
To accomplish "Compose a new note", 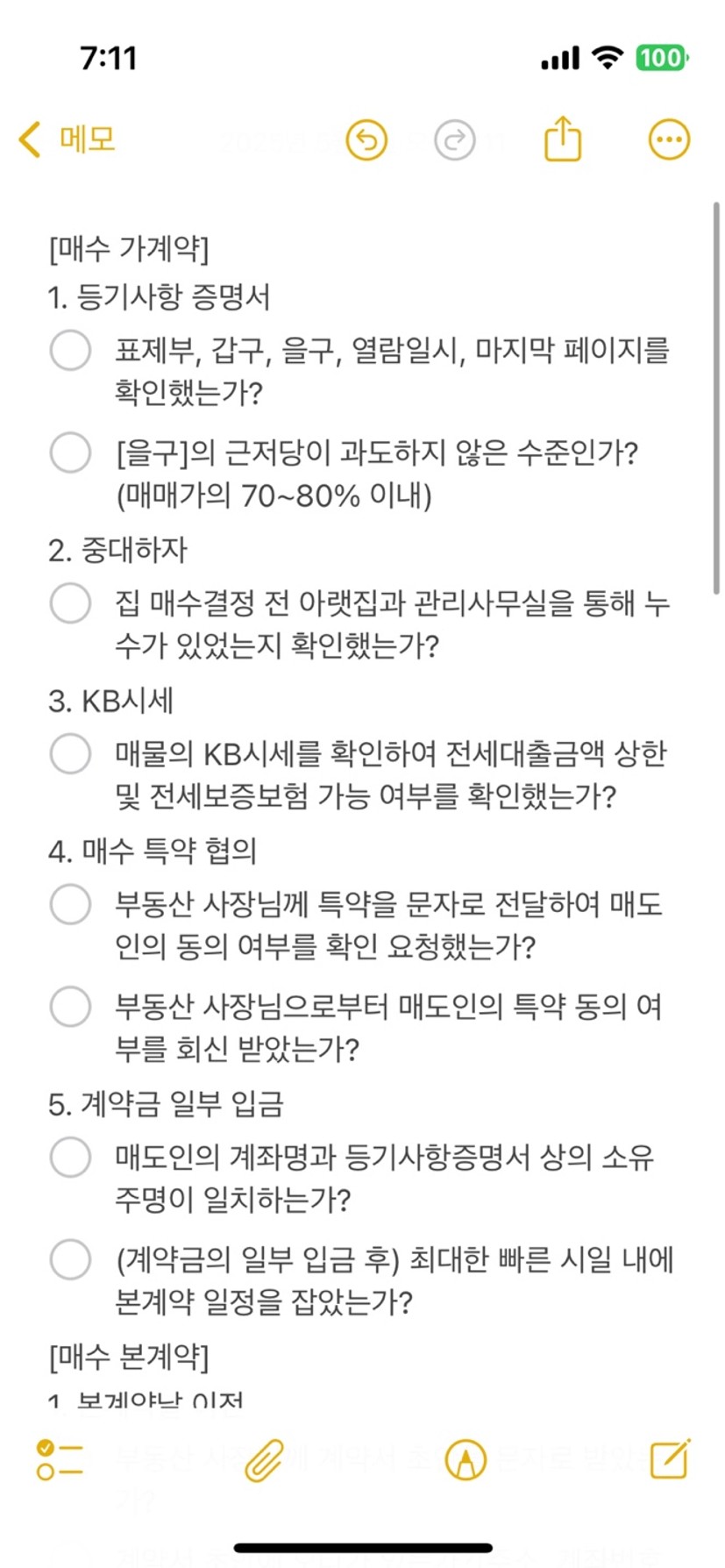I will tap(670, 1459).
